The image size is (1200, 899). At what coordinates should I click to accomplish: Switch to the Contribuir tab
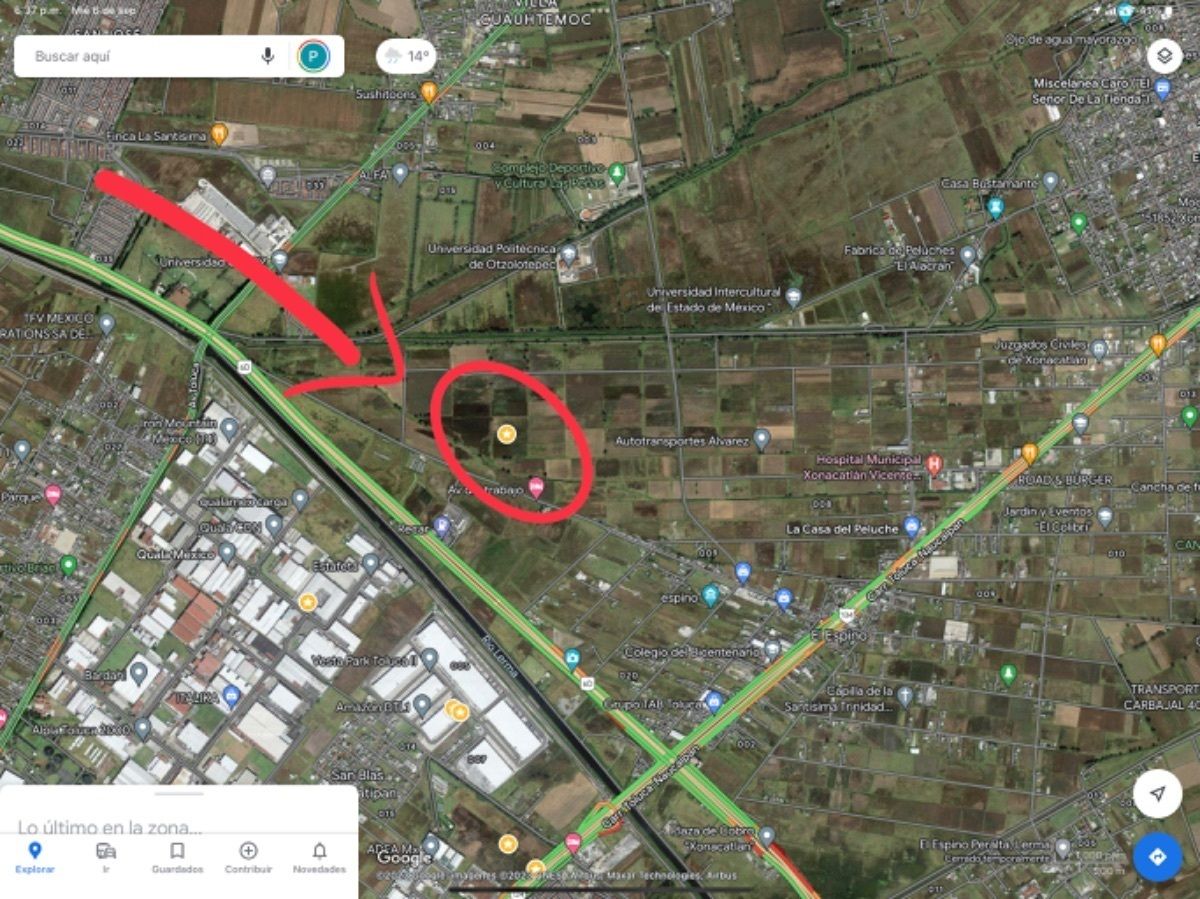click(x=248, y=857)
